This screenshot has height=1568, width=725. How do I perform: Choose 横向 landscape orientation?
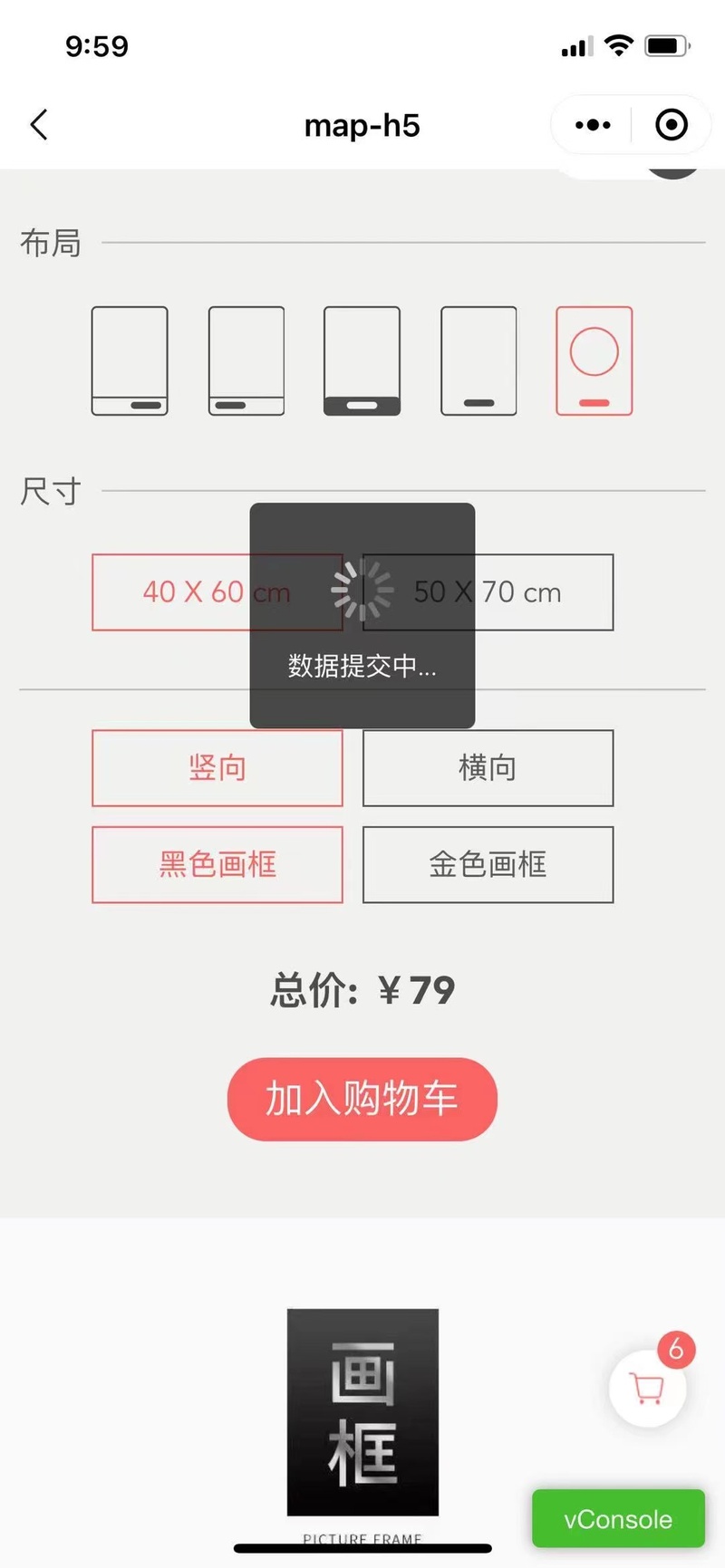(x=488, y=768)
